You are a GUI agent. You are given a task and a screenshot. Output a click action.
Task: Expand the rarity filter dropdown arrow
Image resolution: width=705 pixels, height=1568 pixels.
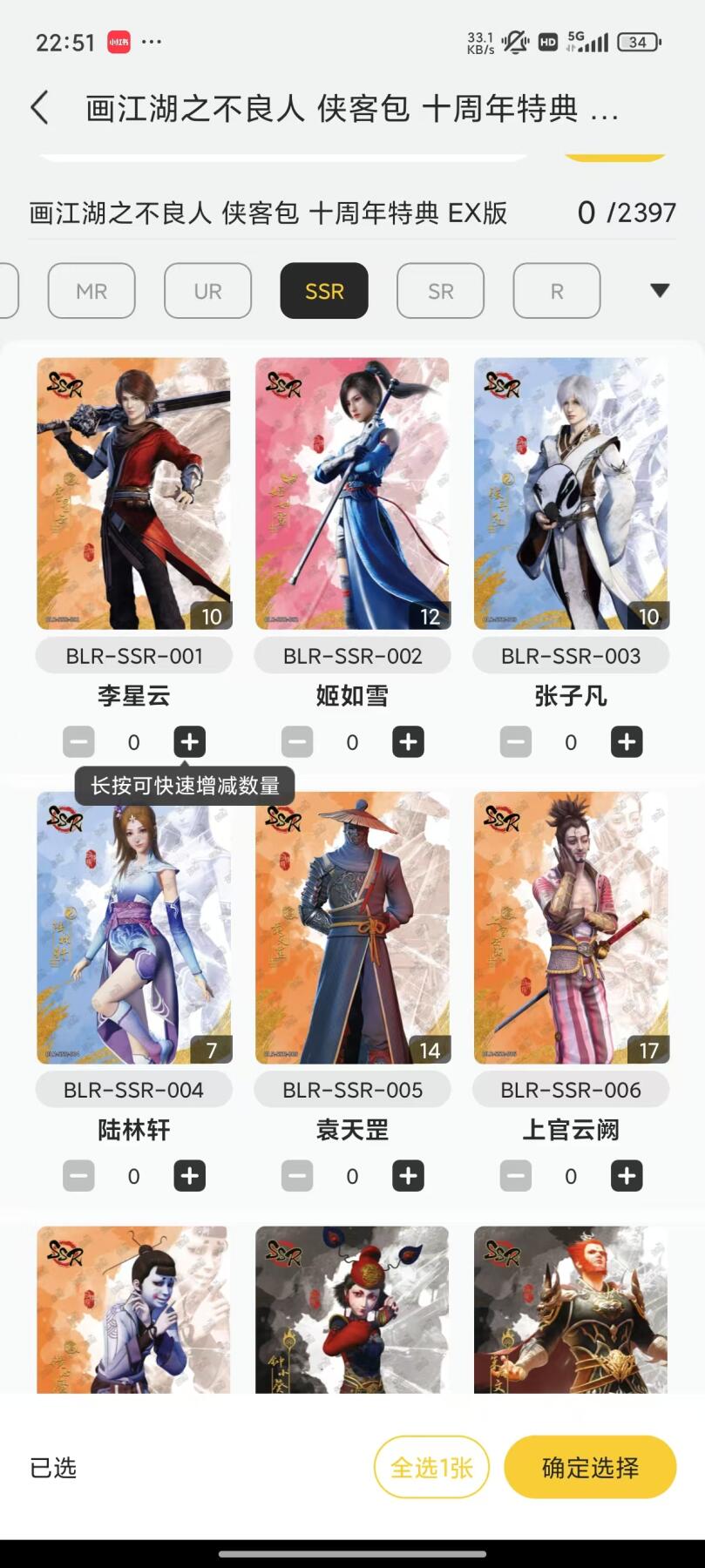coord(660,291)
